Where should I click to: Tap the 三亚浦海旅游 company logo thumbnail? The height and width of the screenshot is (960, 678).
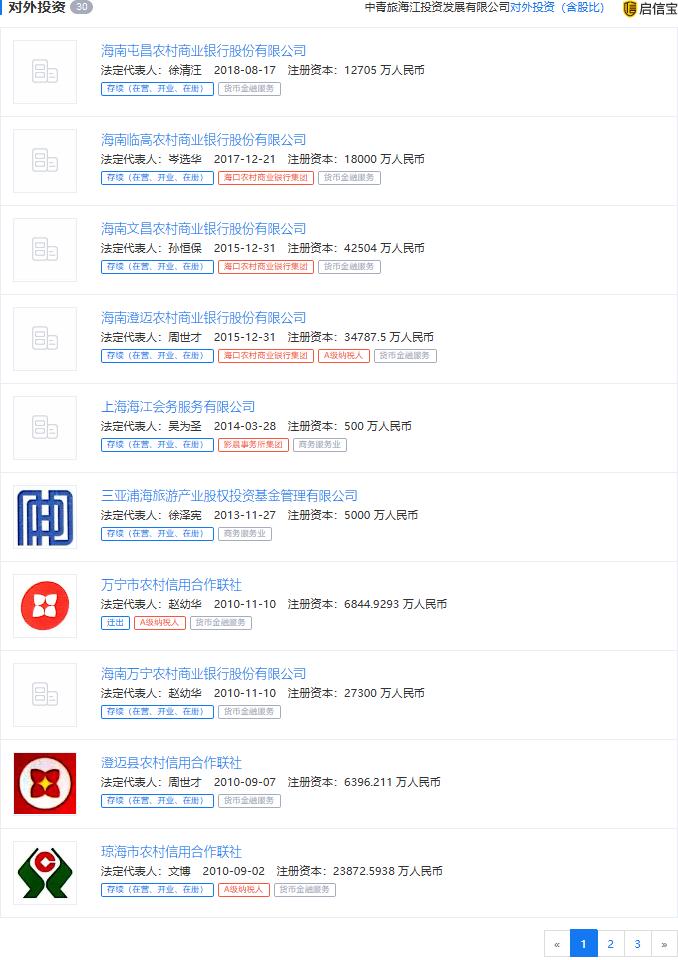click(x=45, y=517)
